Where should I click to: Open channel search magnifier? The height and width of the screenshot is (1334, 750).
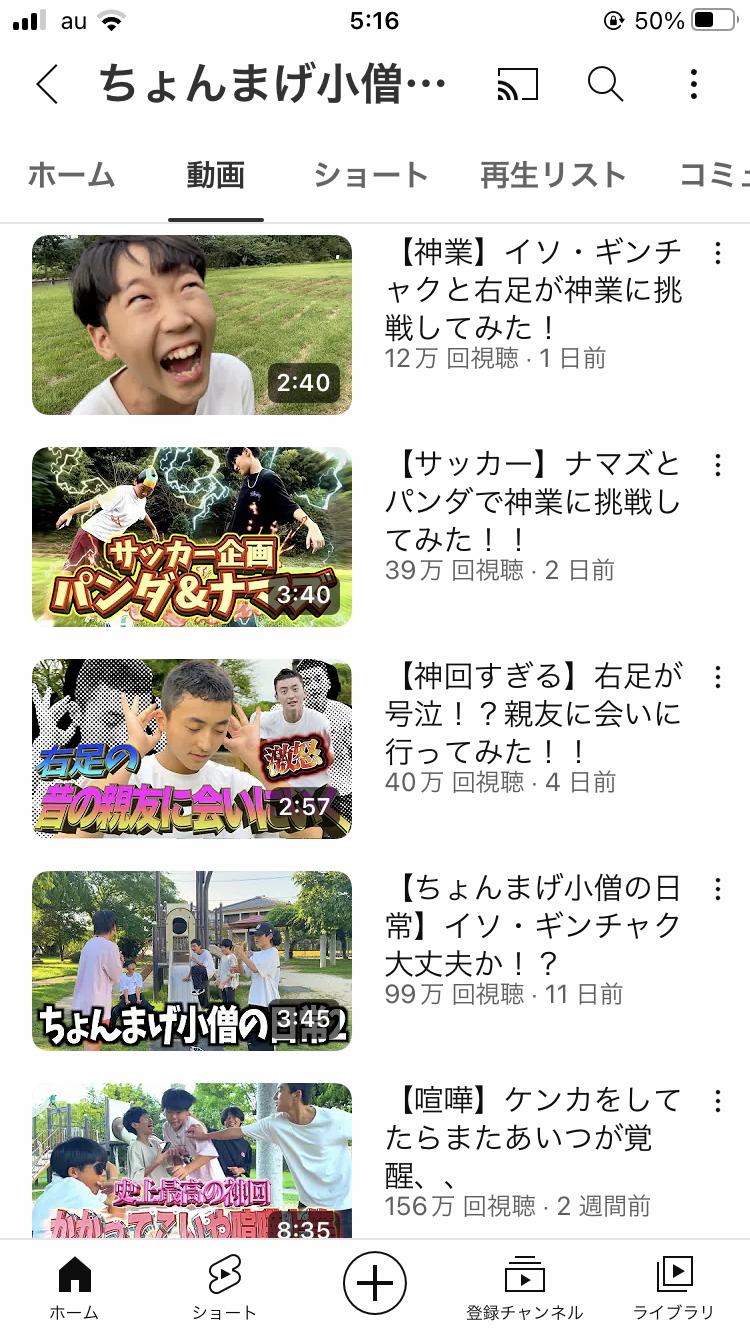click(x=605, y=85)
